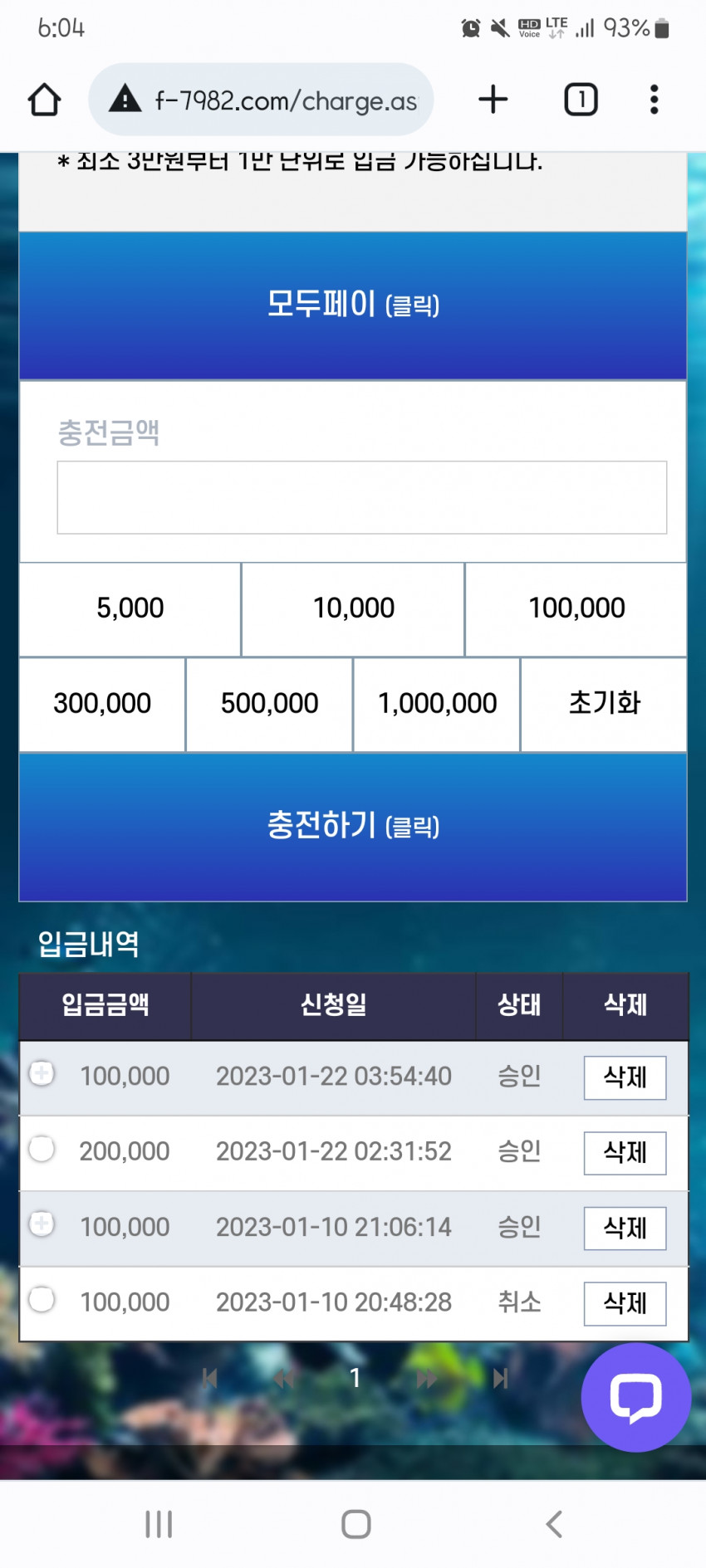
Task: Tap the 모두페이 (클릭) button
Action: (x=353, y=305)
